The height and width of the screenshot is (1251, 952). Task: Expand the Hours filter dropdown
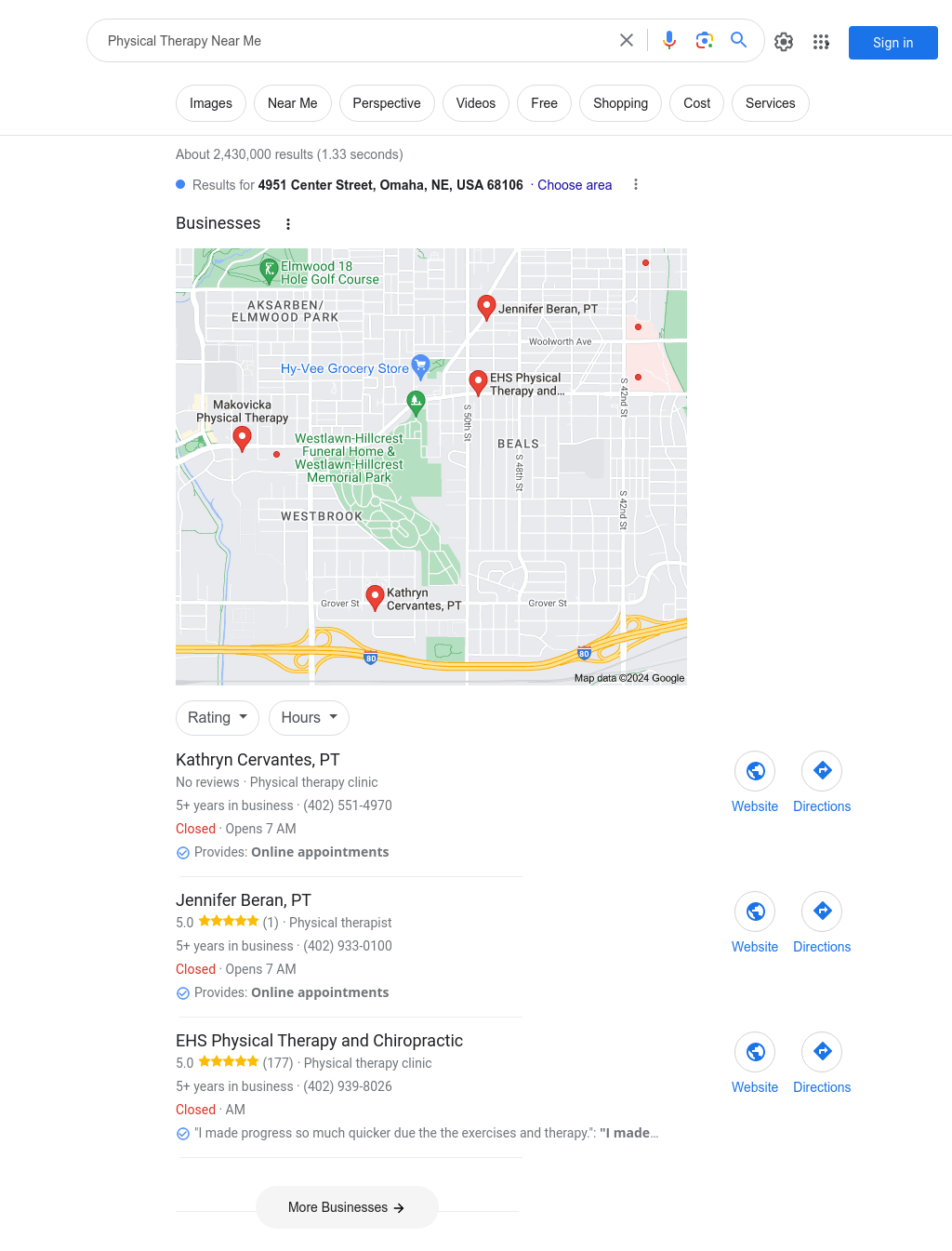tap(309, 717)
